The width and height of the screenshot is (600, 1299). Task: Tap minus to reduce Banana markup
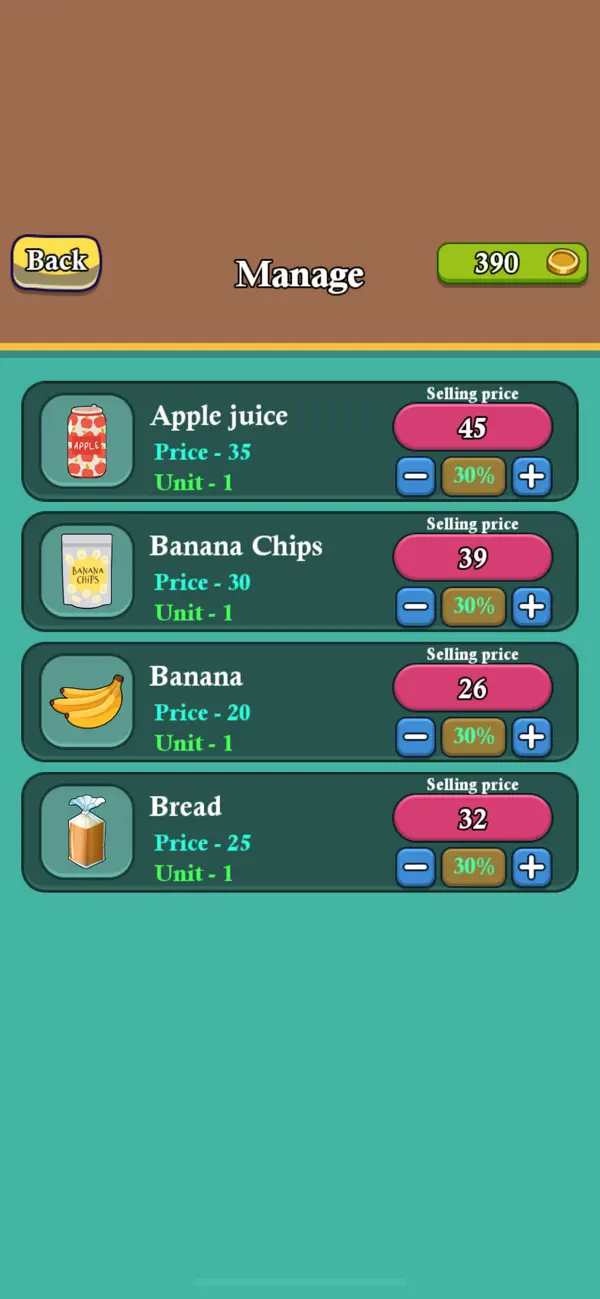(x=416, y=737)
